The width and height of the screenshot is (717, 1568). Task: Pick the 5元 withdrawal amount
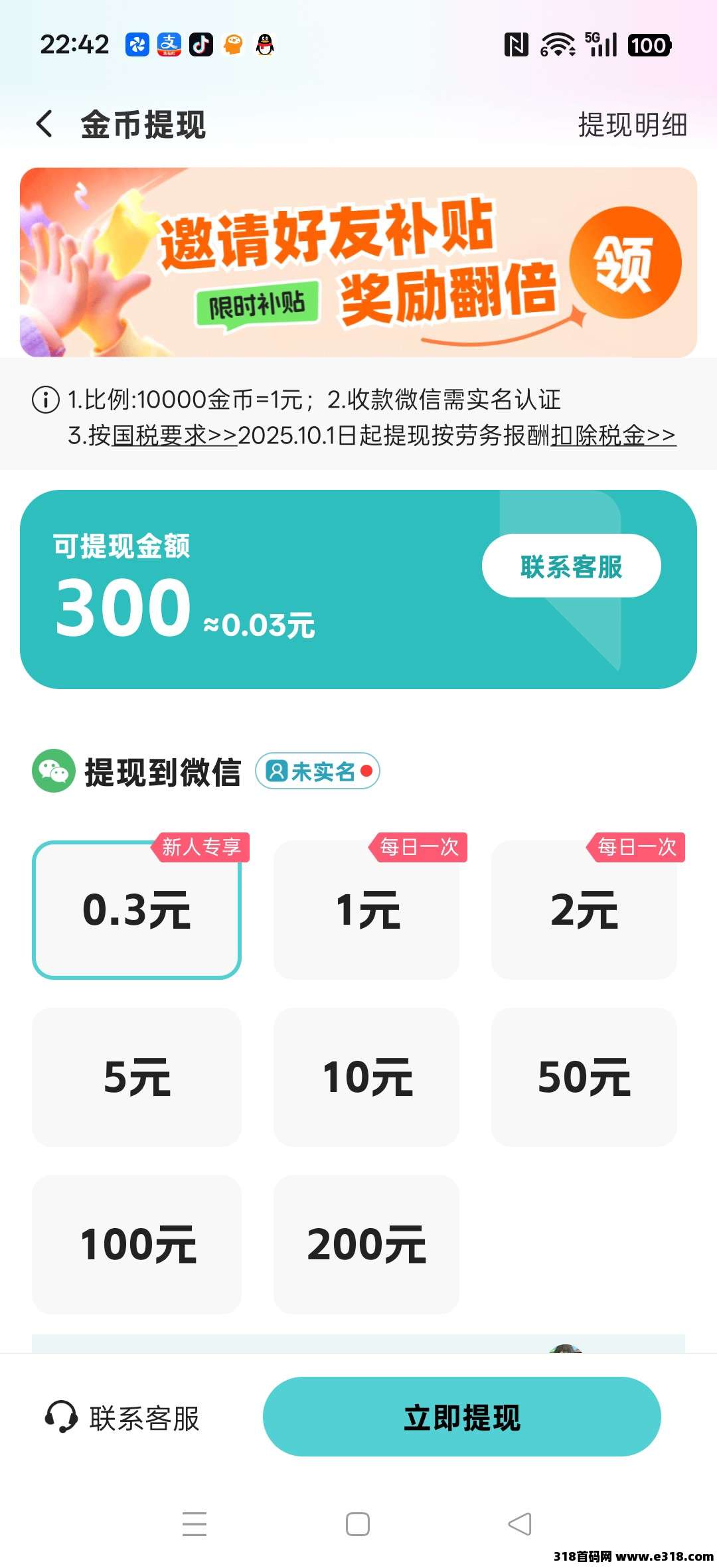tap(137, 1077)
